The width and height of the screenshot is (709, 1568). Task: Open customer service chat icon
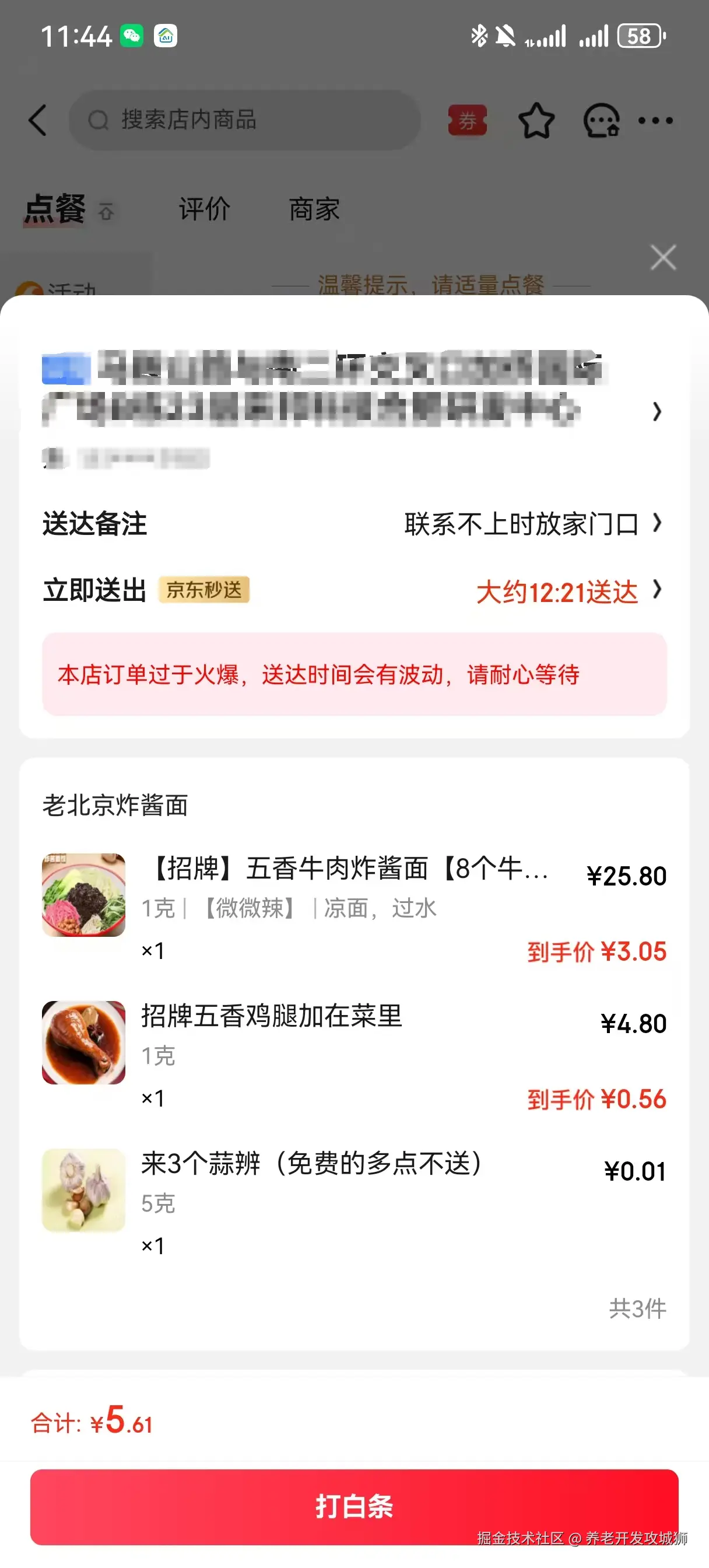point(601,121)
